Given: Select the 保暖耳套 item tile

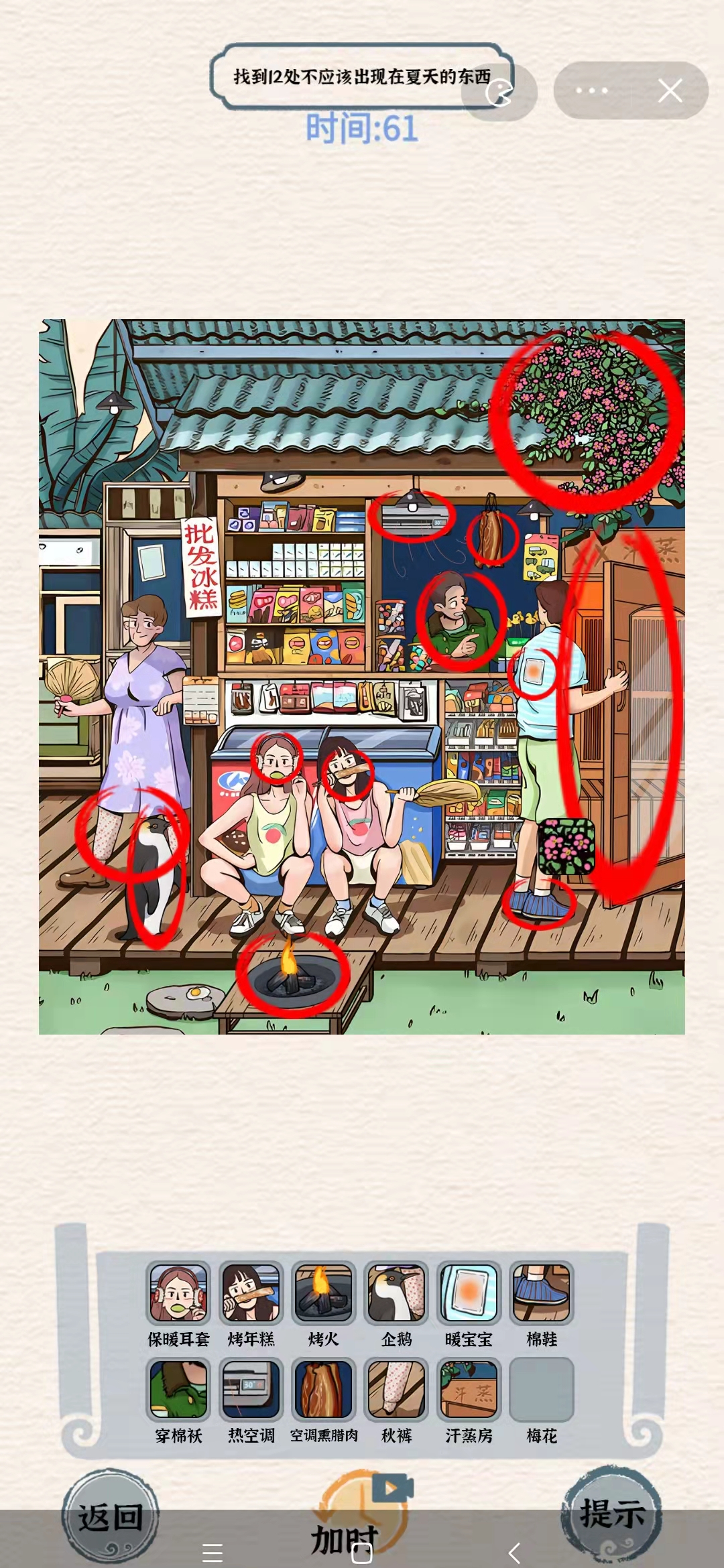Looking at the screenshot, I should click(x=178, y=1293).
